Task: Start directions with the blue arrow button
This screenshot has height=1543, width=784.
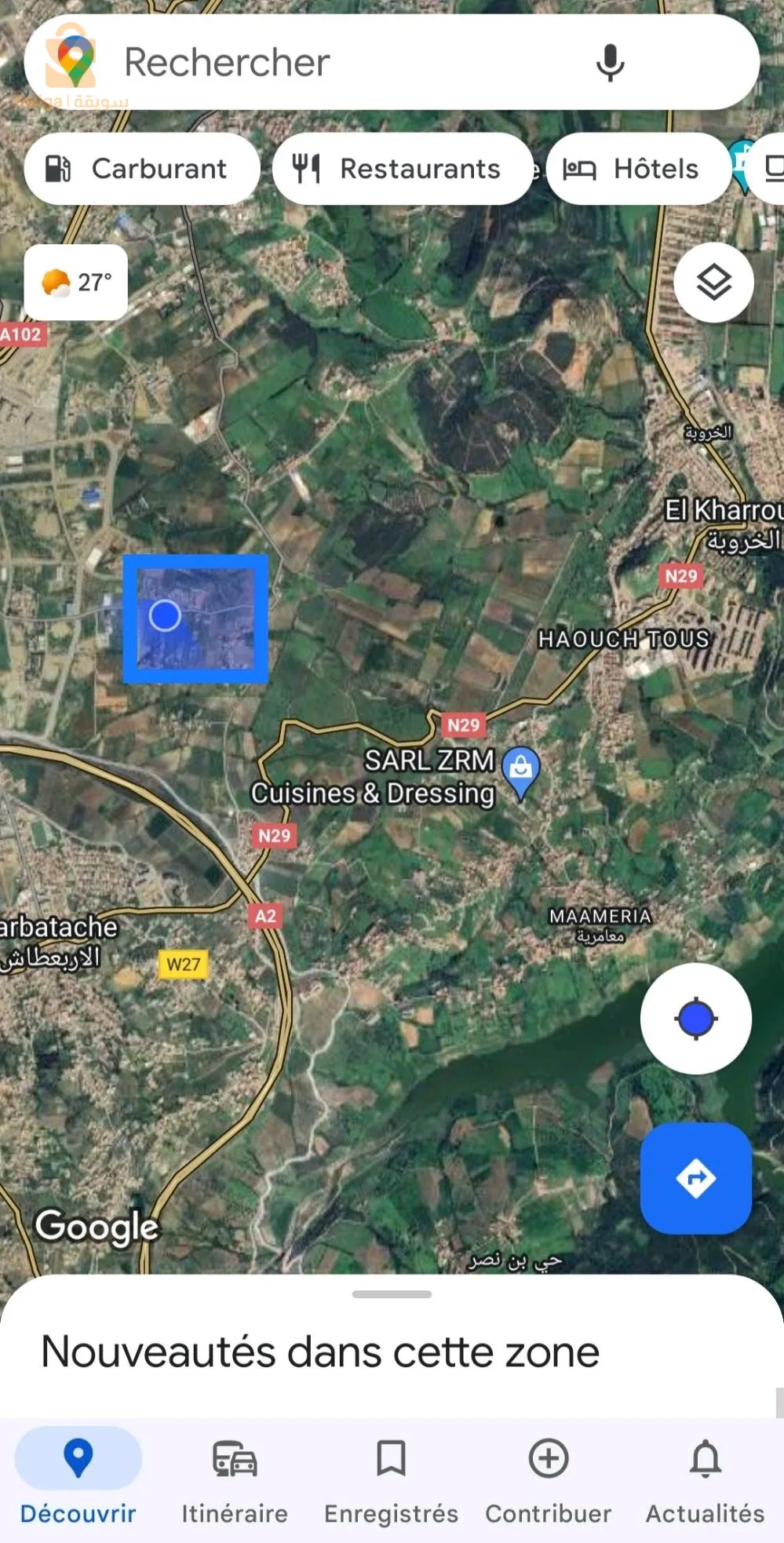Action: click(x=695, y=1177)
